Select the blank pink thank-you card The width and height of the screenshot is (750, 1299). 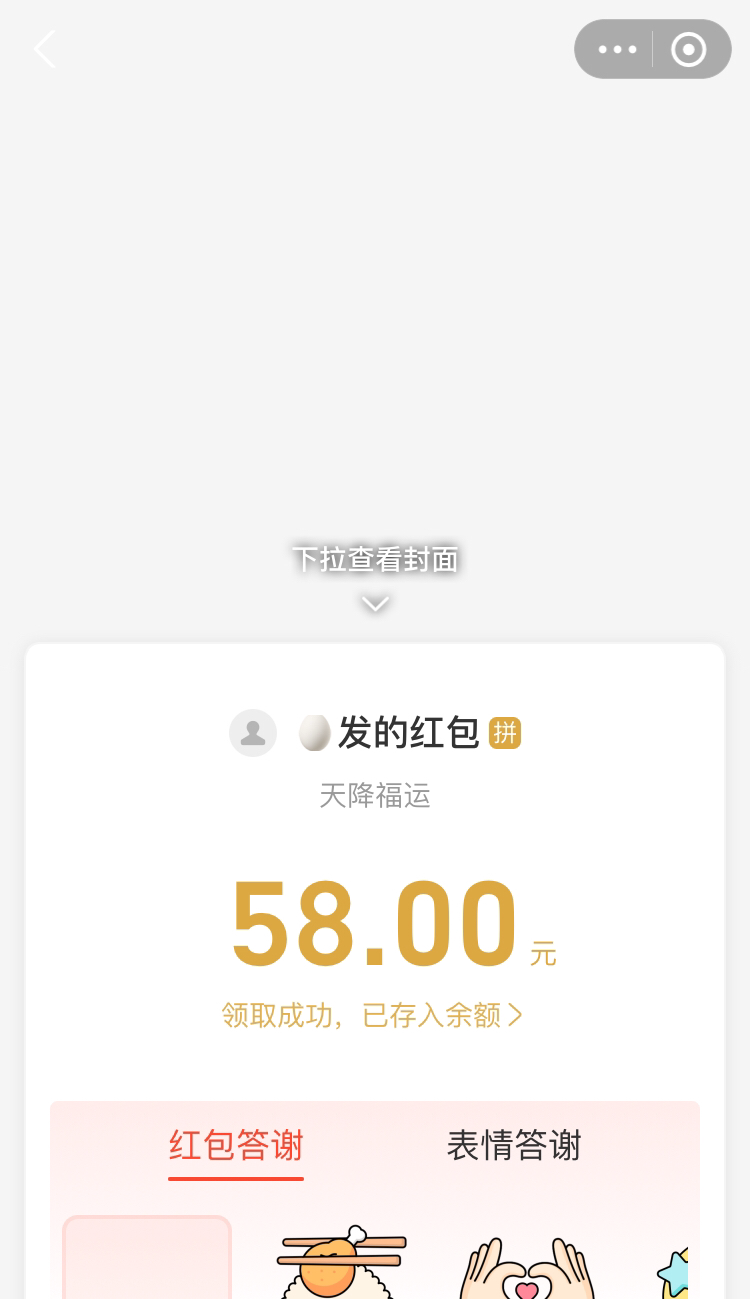(147, 1257)
